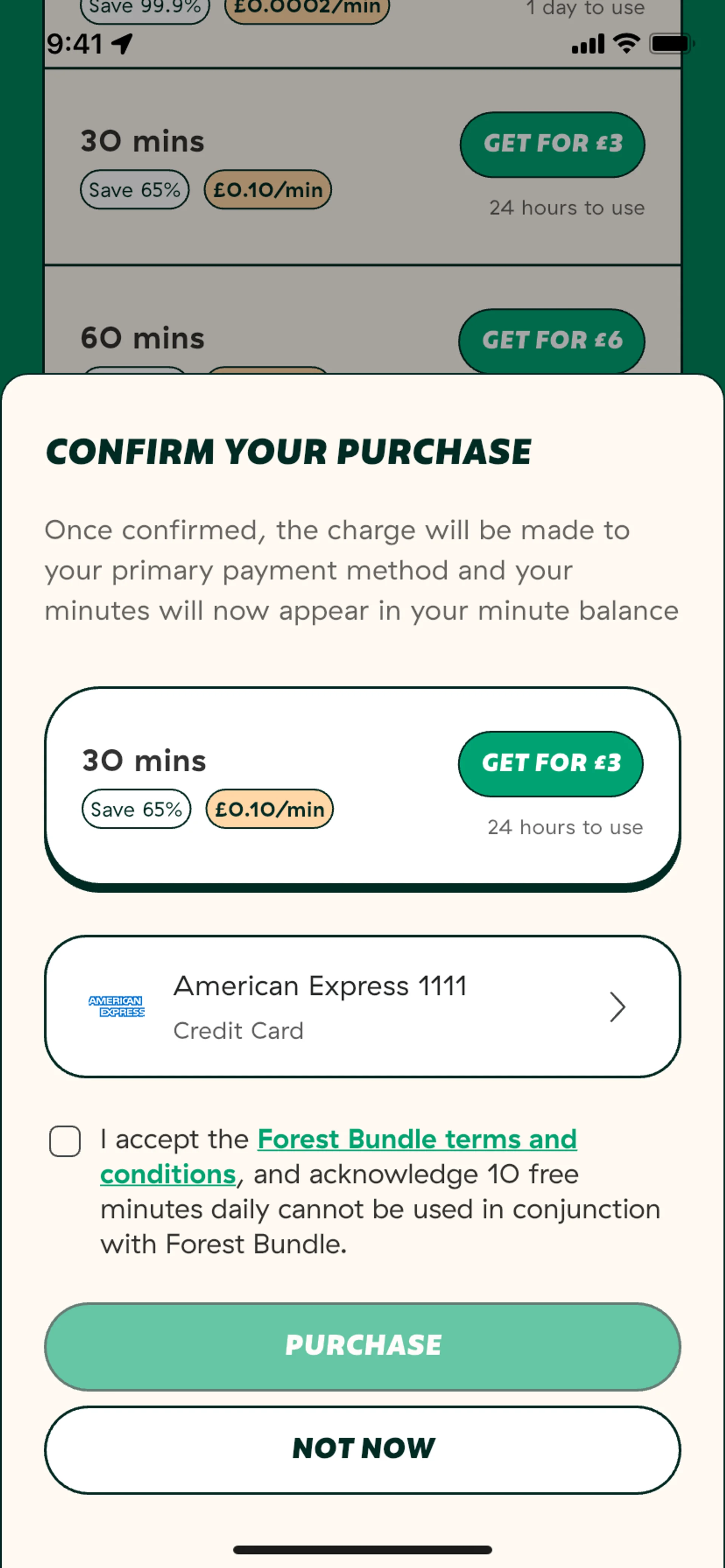
Task: Tap Get for £3 in the confirm card
Action: (551, 763)
